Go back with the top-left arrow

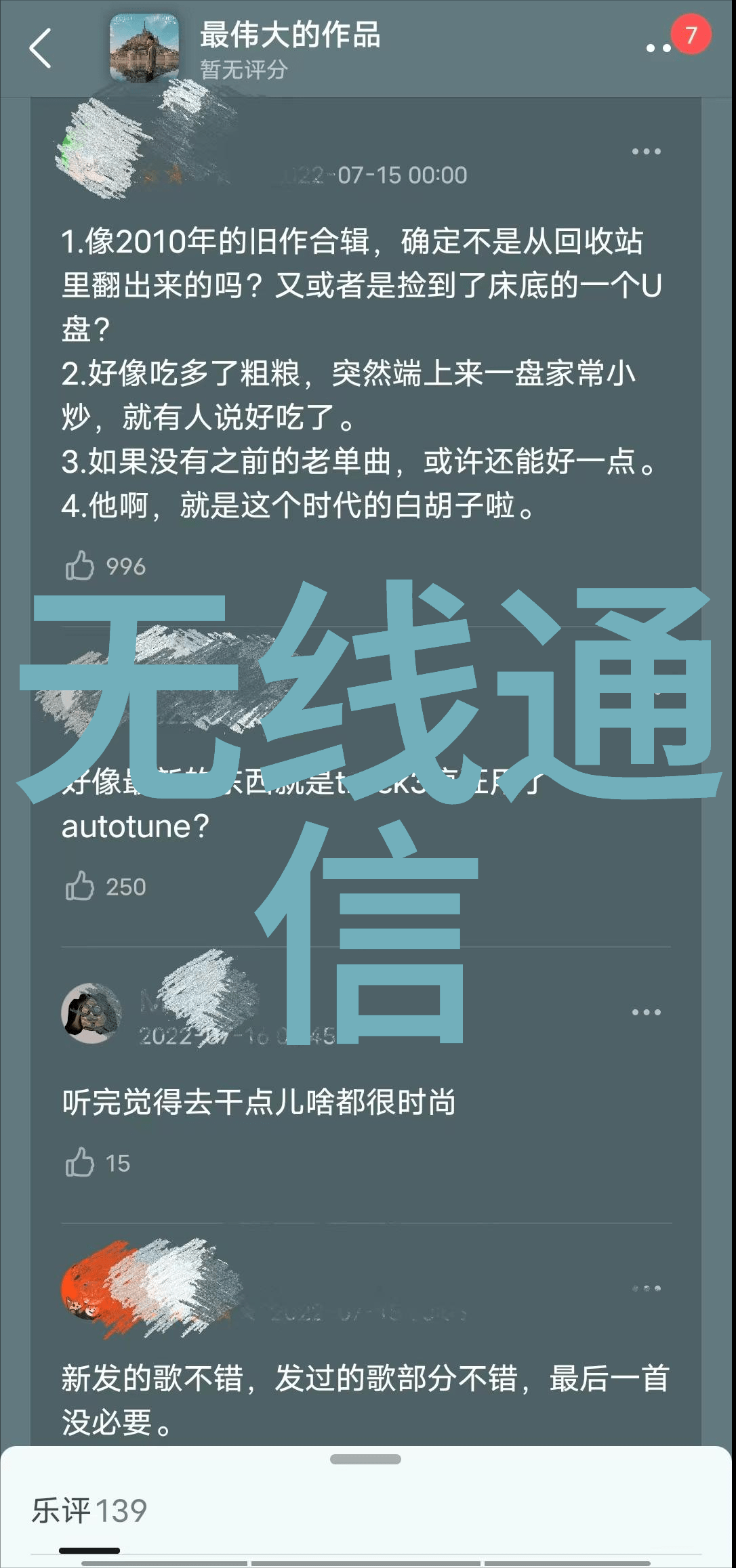(41, 48)
